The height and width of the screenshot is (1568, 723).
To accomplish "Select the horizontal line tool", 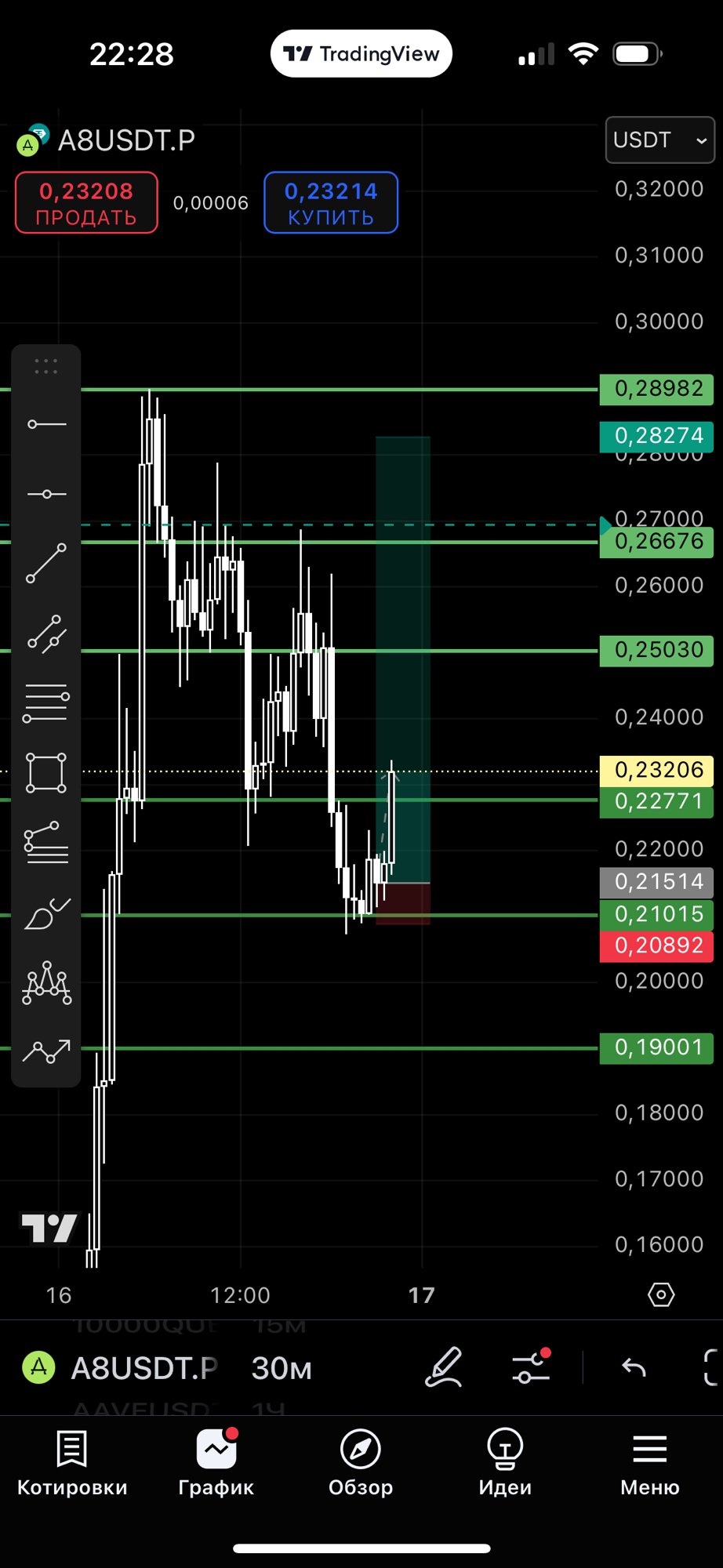I will click(x=46, y=494).
